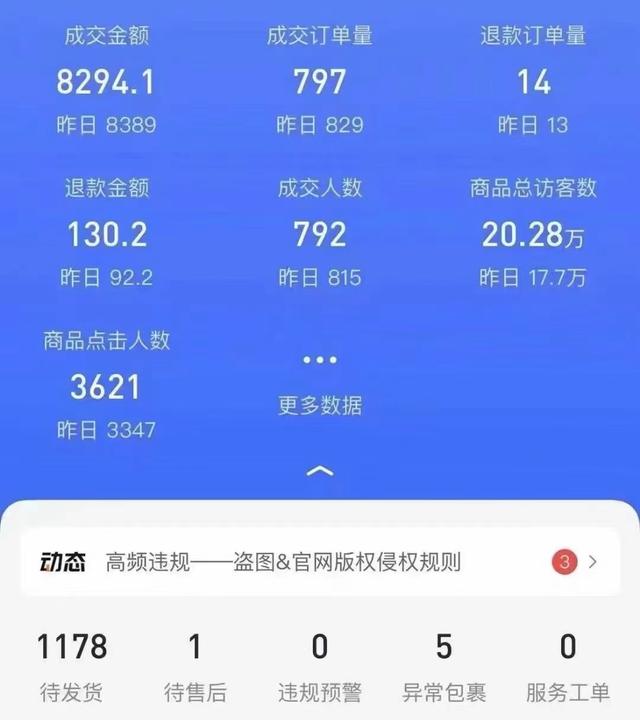Open 退款订单量 statistic
This screenshot has width=640, height=720.
click(533, 82)
